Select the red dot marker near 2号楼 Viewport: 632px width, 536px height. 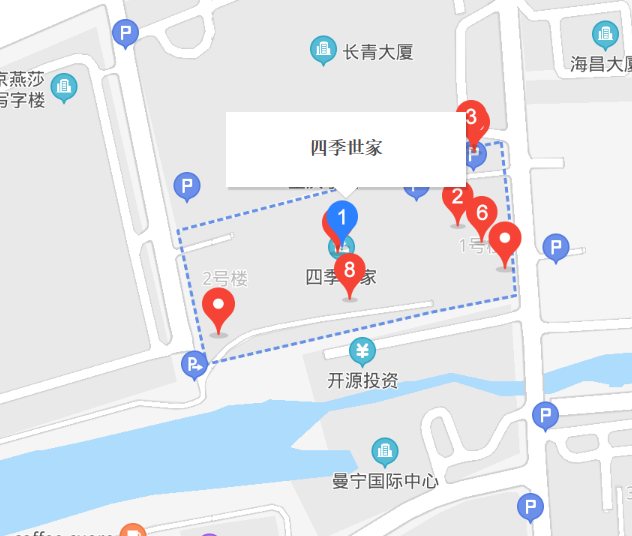point(218,305)
